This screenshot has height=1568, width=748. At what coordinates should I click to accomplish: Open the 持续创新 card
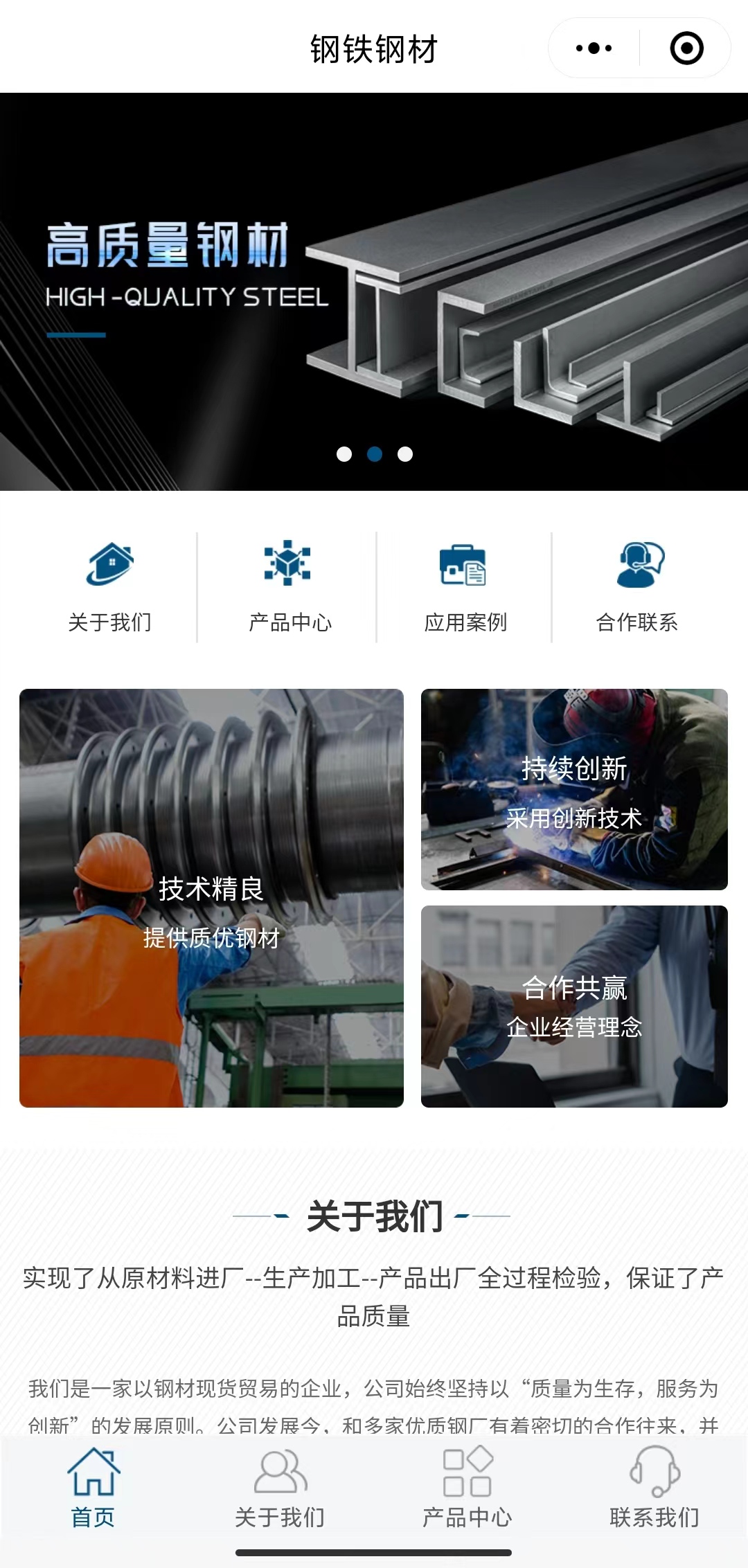pyautogui.click(x=574, y=789)
